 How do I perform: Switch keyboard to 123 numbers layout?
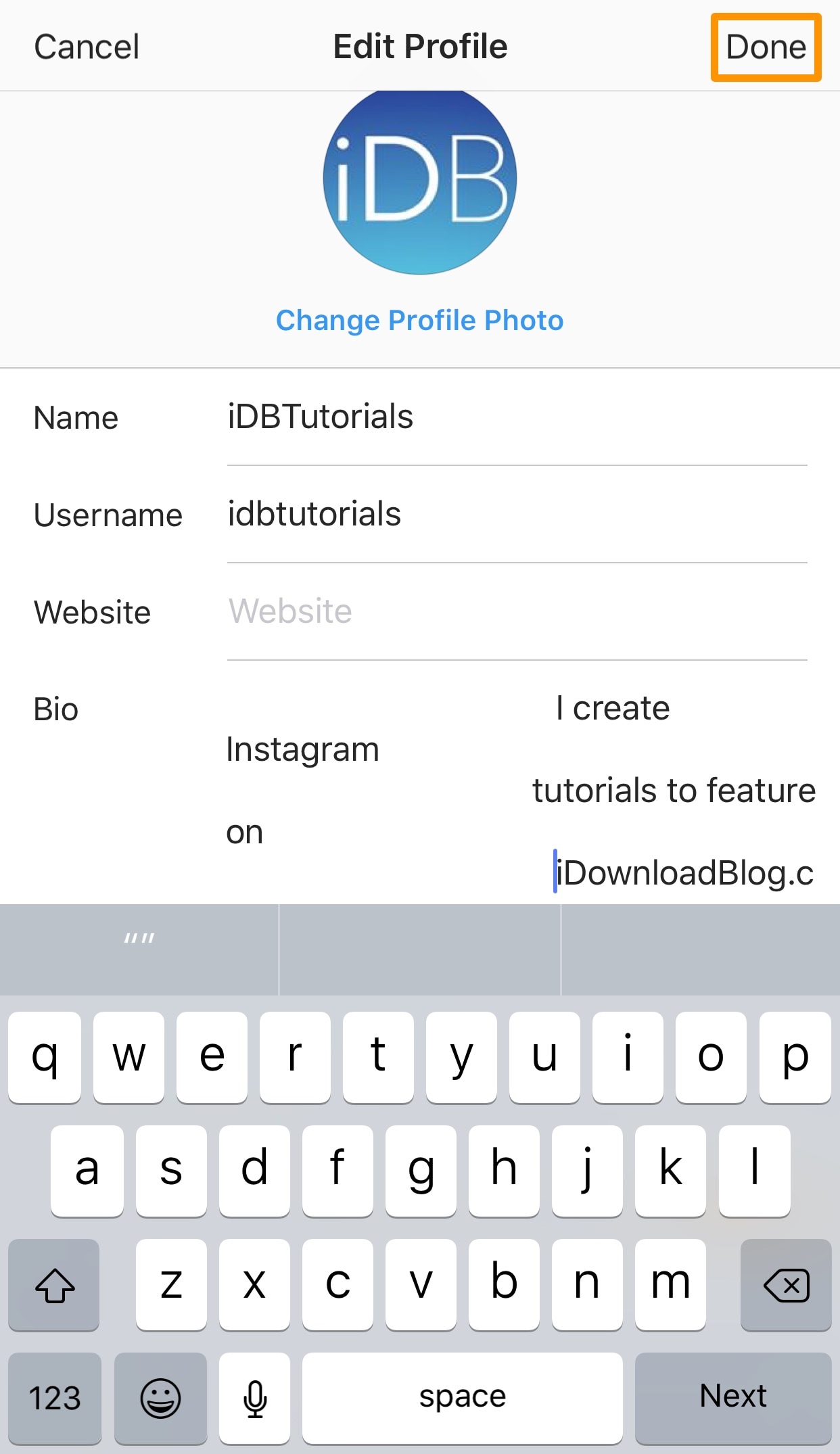click(x=55, y=1397)
